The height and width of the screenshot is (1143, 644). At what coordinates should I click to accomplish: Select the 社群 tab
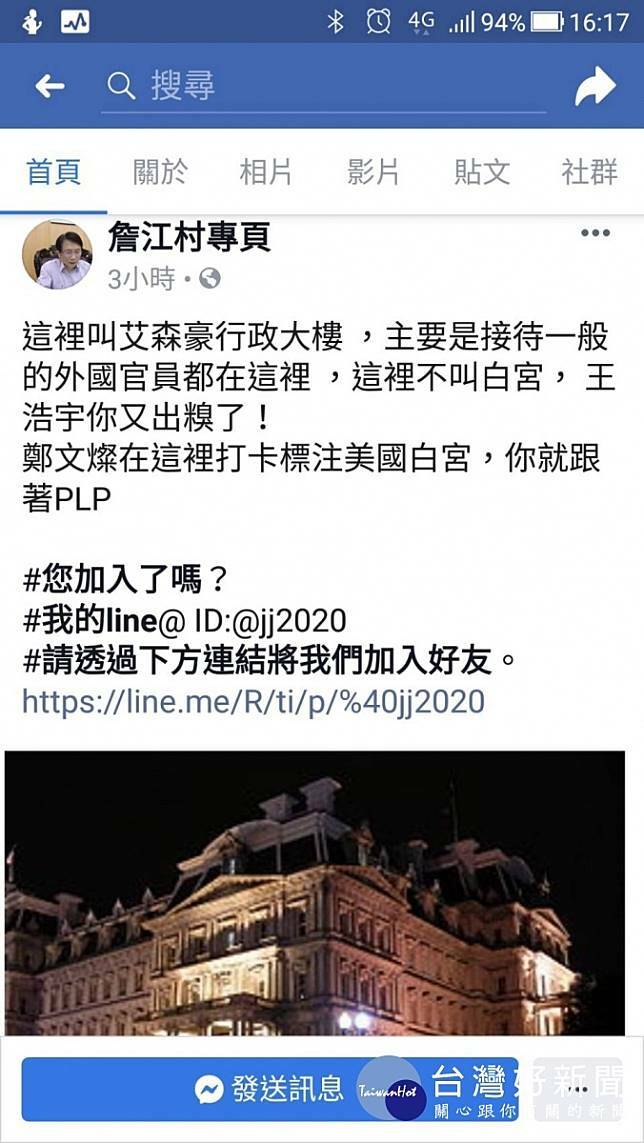[589, 172]
